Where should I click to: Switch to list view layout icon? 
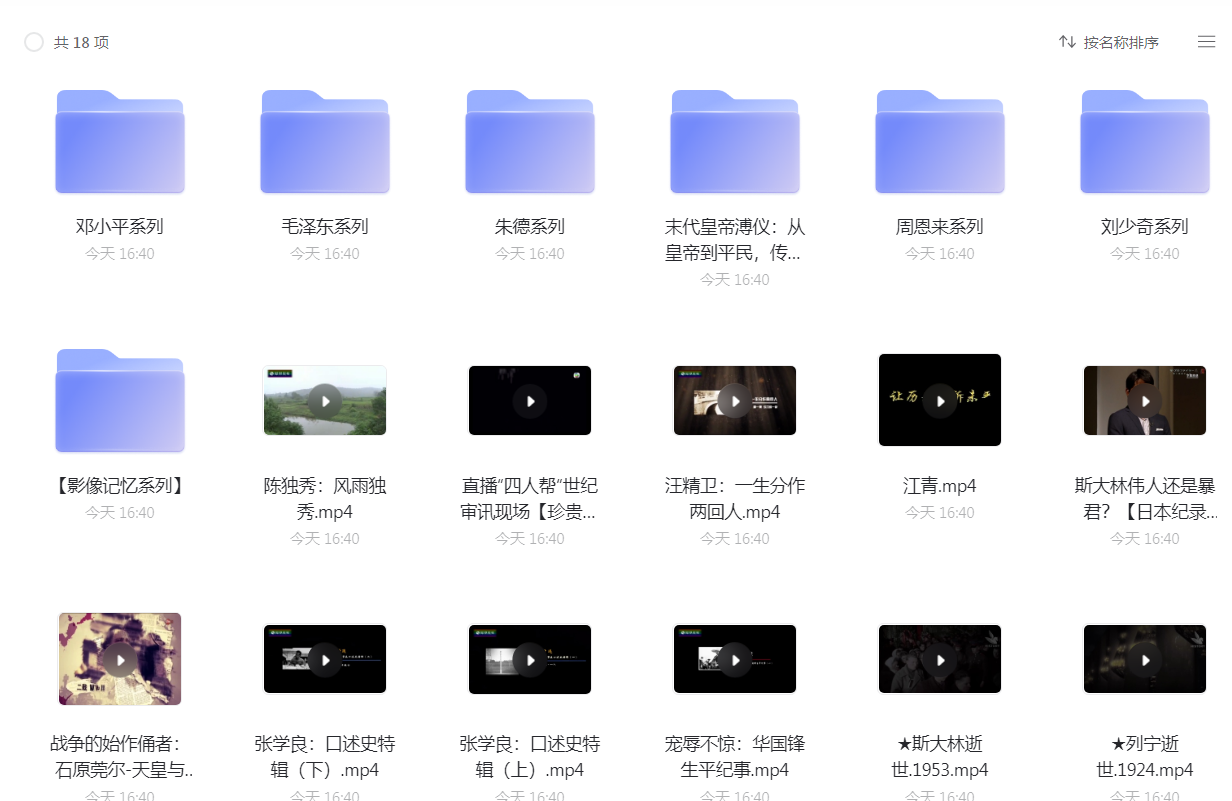coord(1206,42)
